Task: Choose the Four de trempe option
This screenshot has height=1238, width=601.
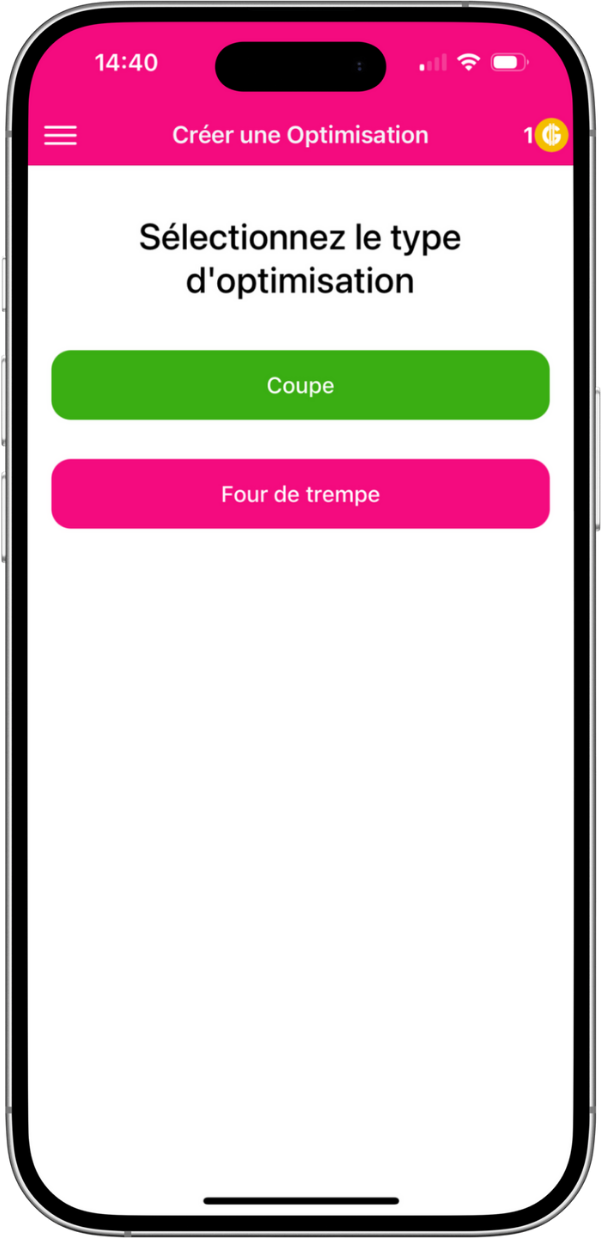Action: 300,494
